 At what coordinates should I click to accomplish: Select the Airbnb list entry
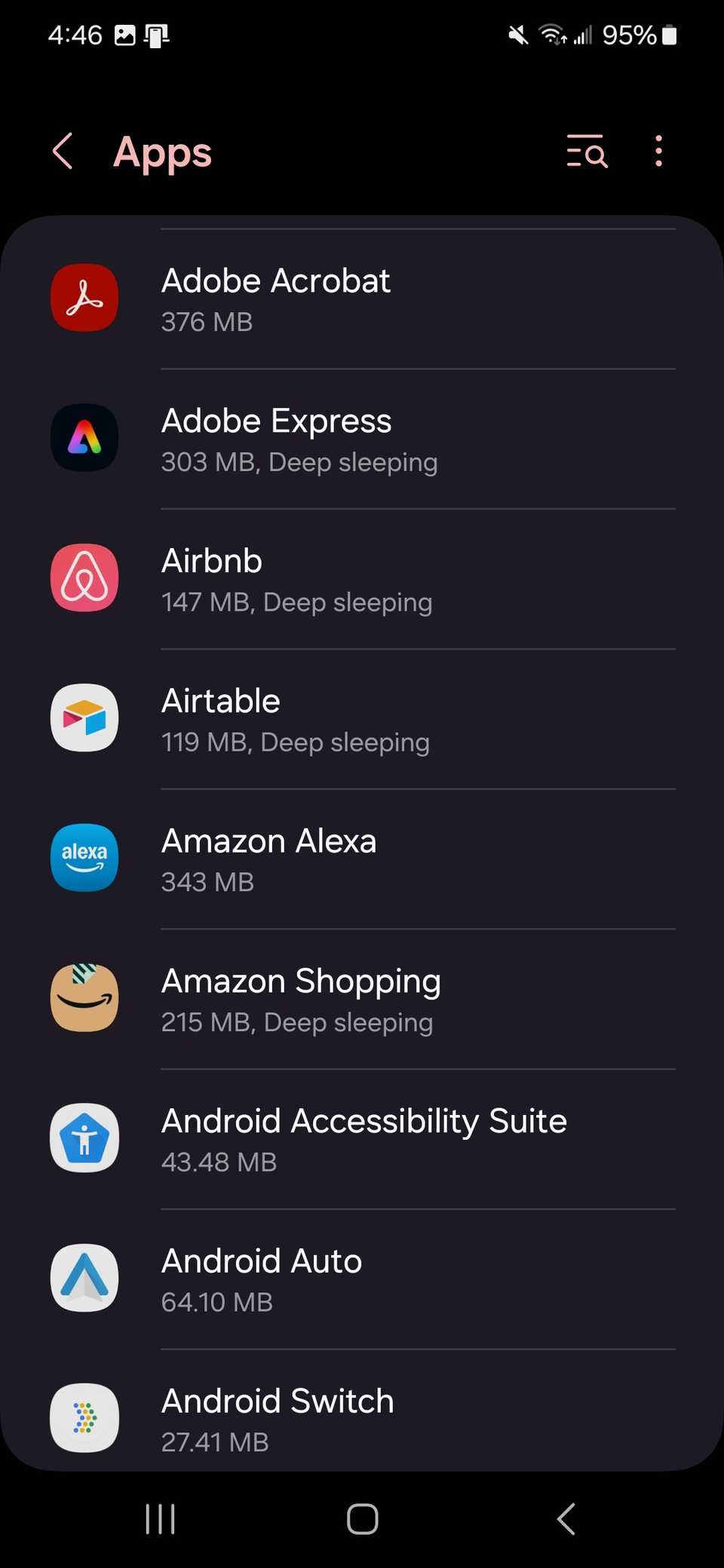pos(362,577)
